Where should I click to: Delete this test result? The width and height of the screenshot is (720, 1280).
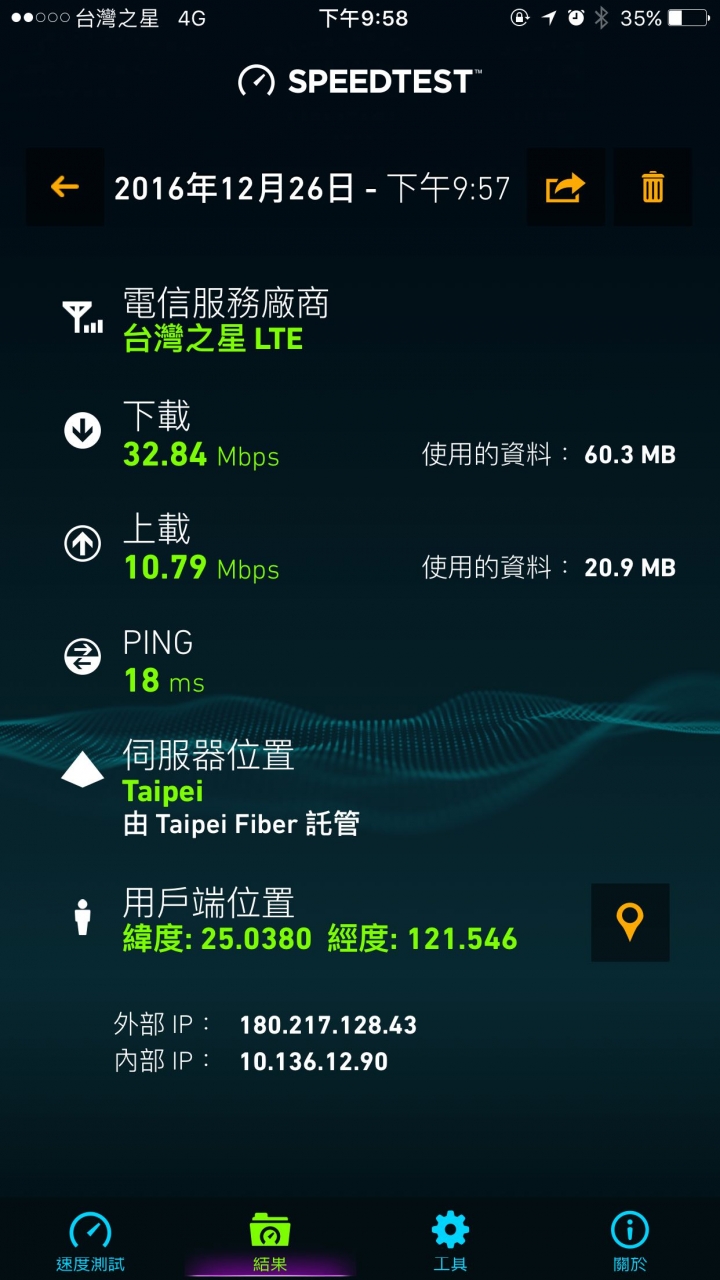(652, 187)
